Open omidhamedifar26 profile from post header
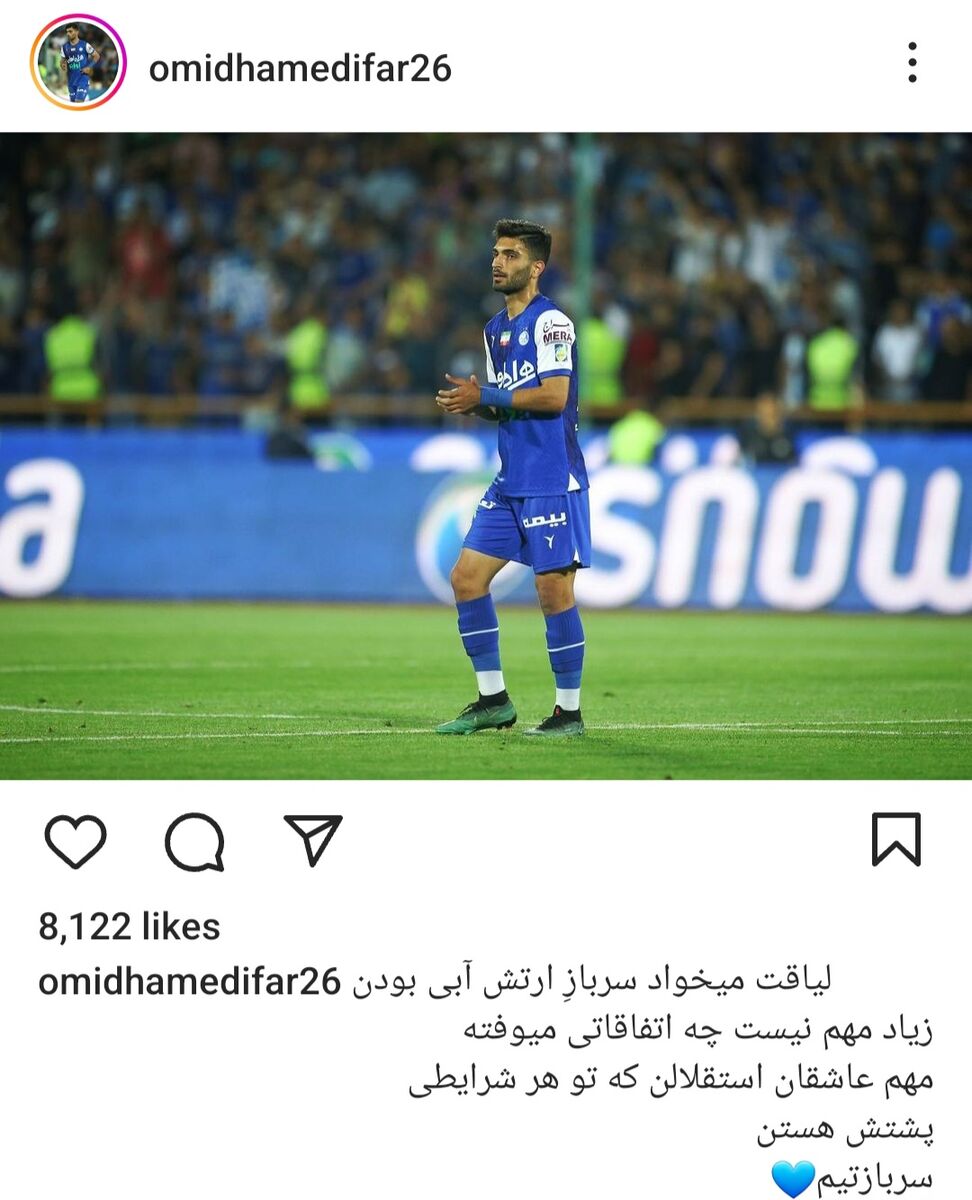 click(x=300, y=68)
